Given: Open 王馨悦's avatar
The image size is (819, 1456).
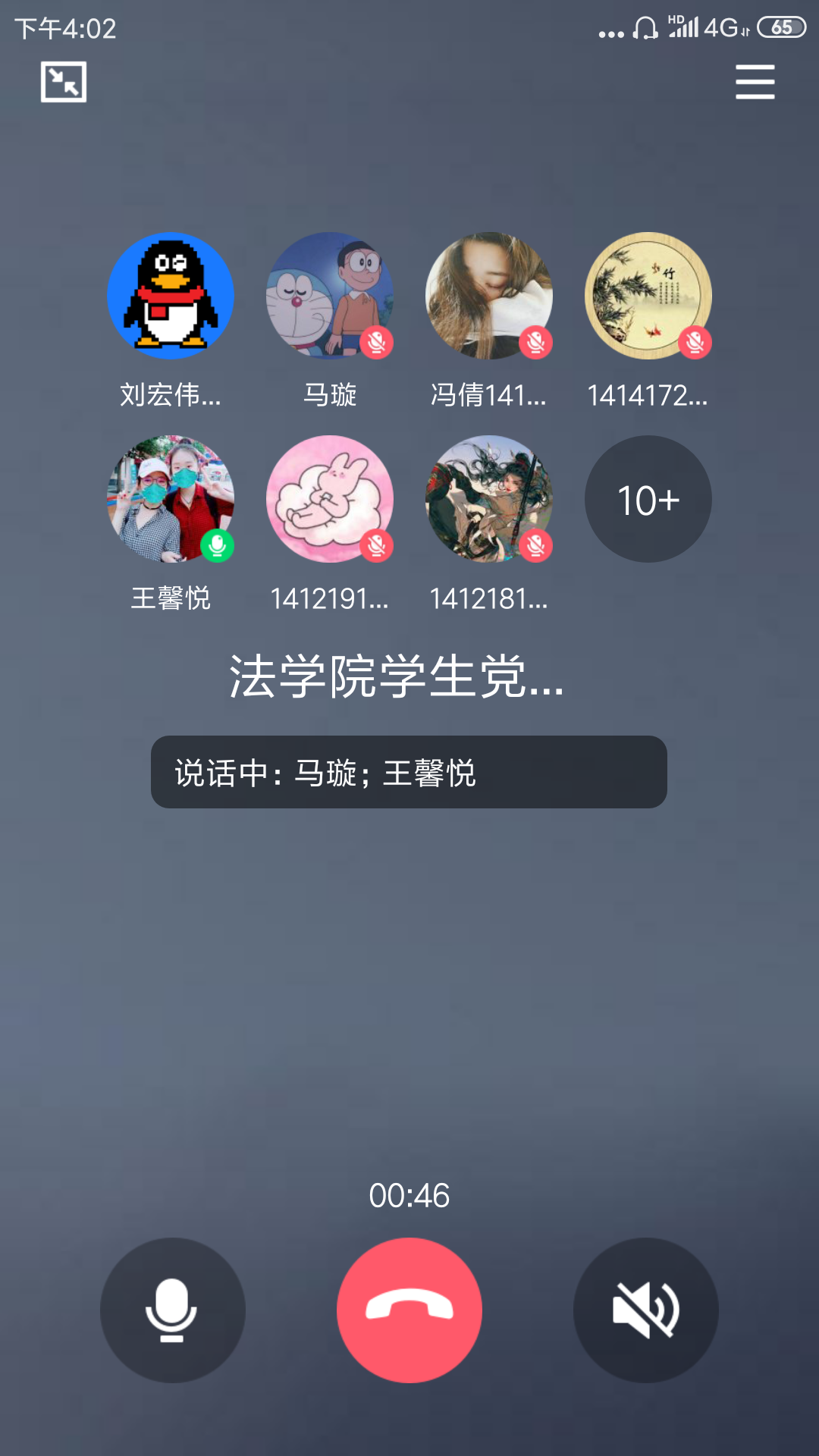Looking at the screenshot, I should (x=171, y=499).
